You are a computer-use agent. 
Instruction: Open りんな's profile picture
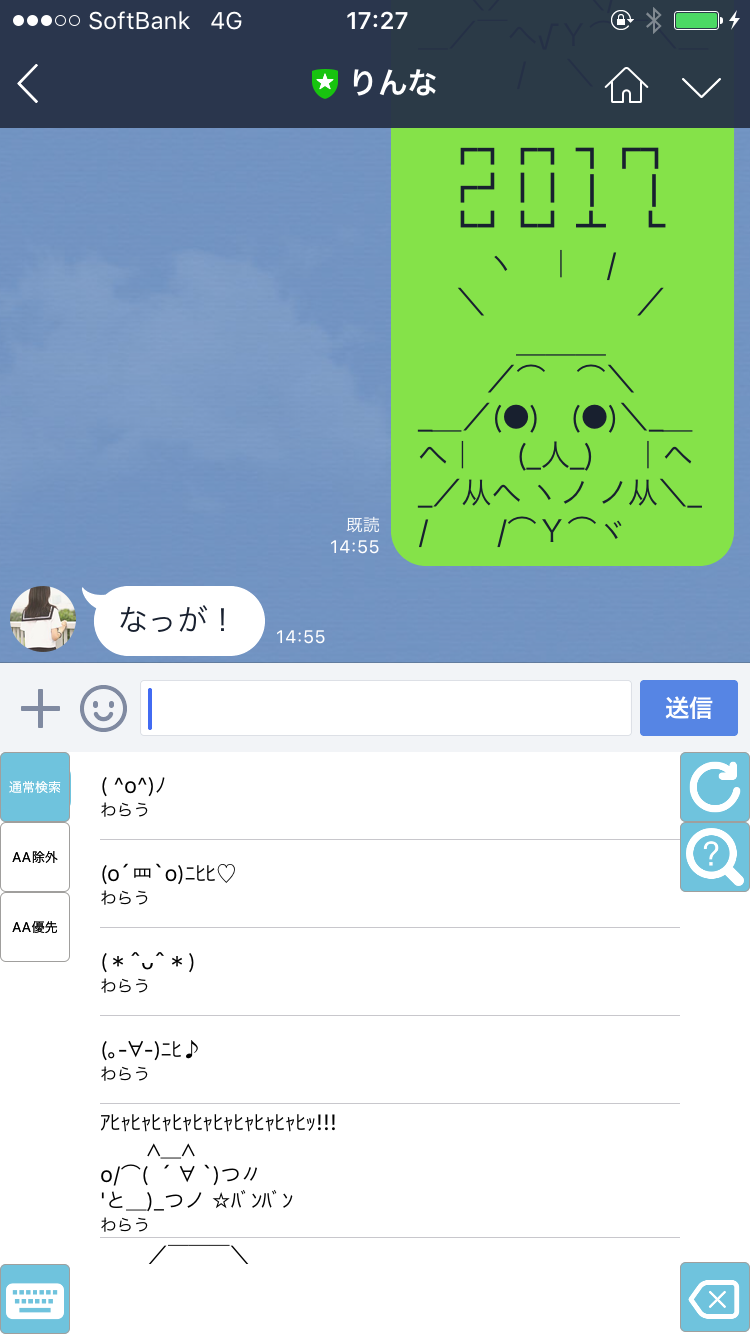(43, 619)
